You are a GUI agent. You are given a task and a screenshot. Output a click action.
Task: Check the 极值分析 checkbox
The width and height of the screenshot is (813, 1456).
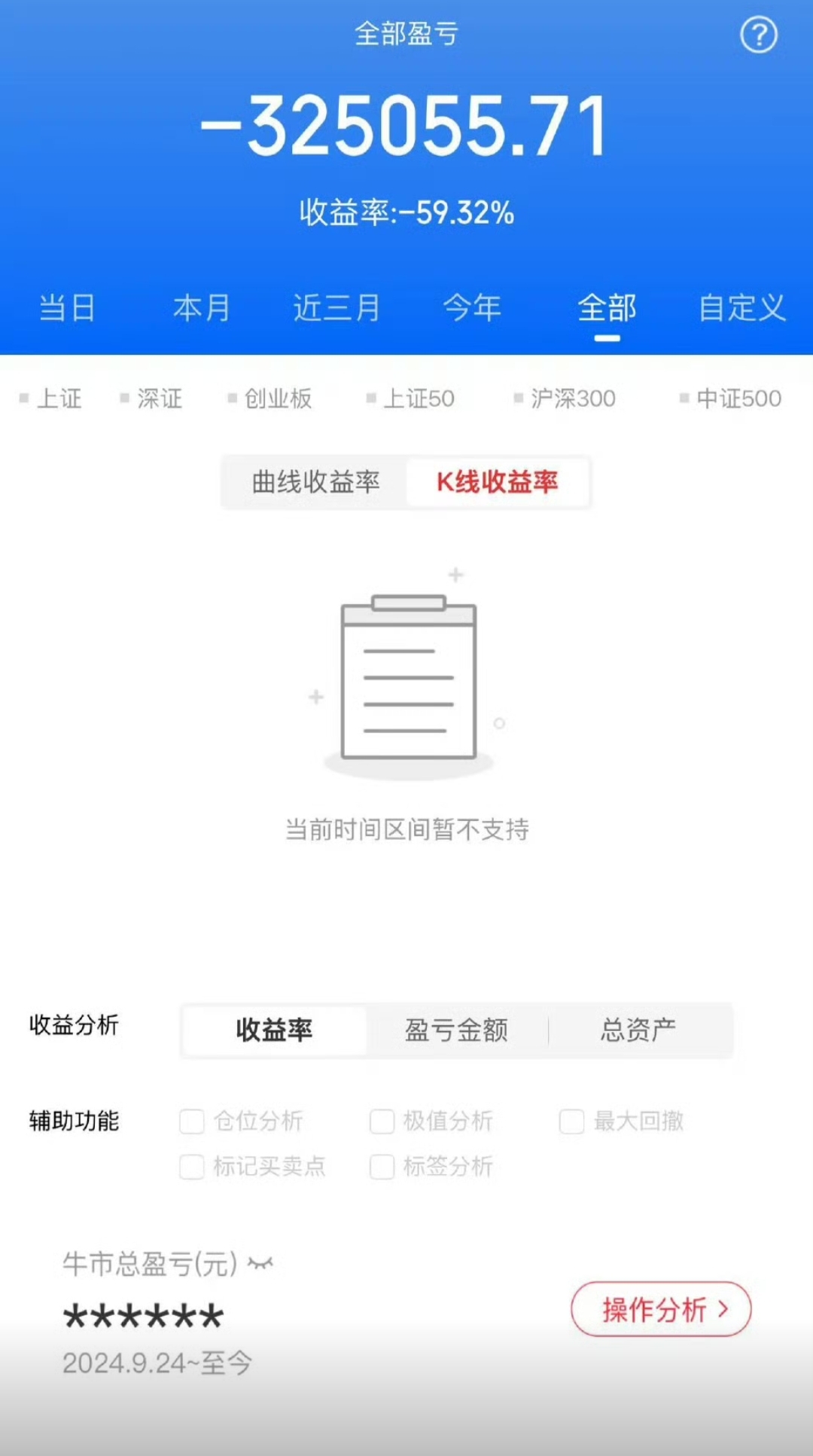(382, 1122)
